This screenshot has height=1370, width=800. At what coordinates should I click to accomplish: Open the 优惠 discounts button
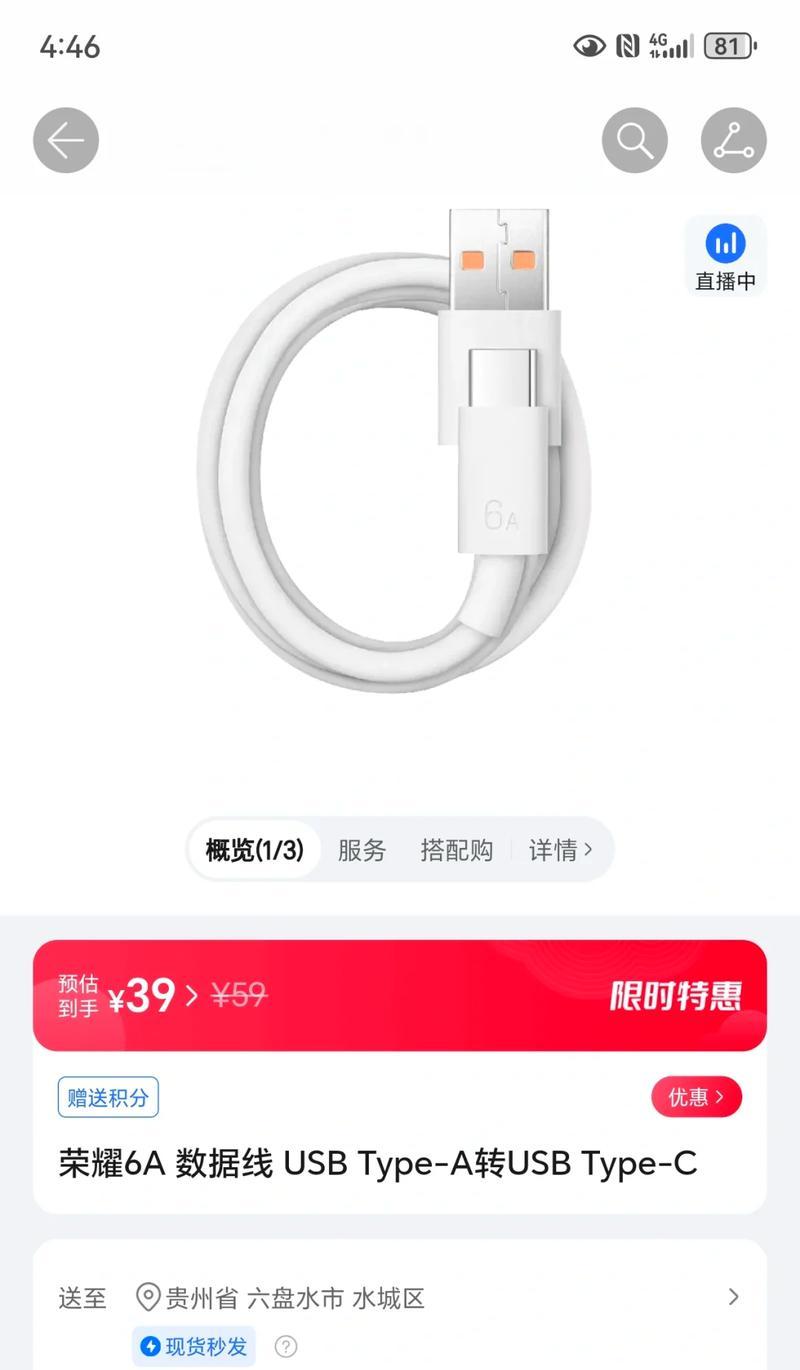696,1097
